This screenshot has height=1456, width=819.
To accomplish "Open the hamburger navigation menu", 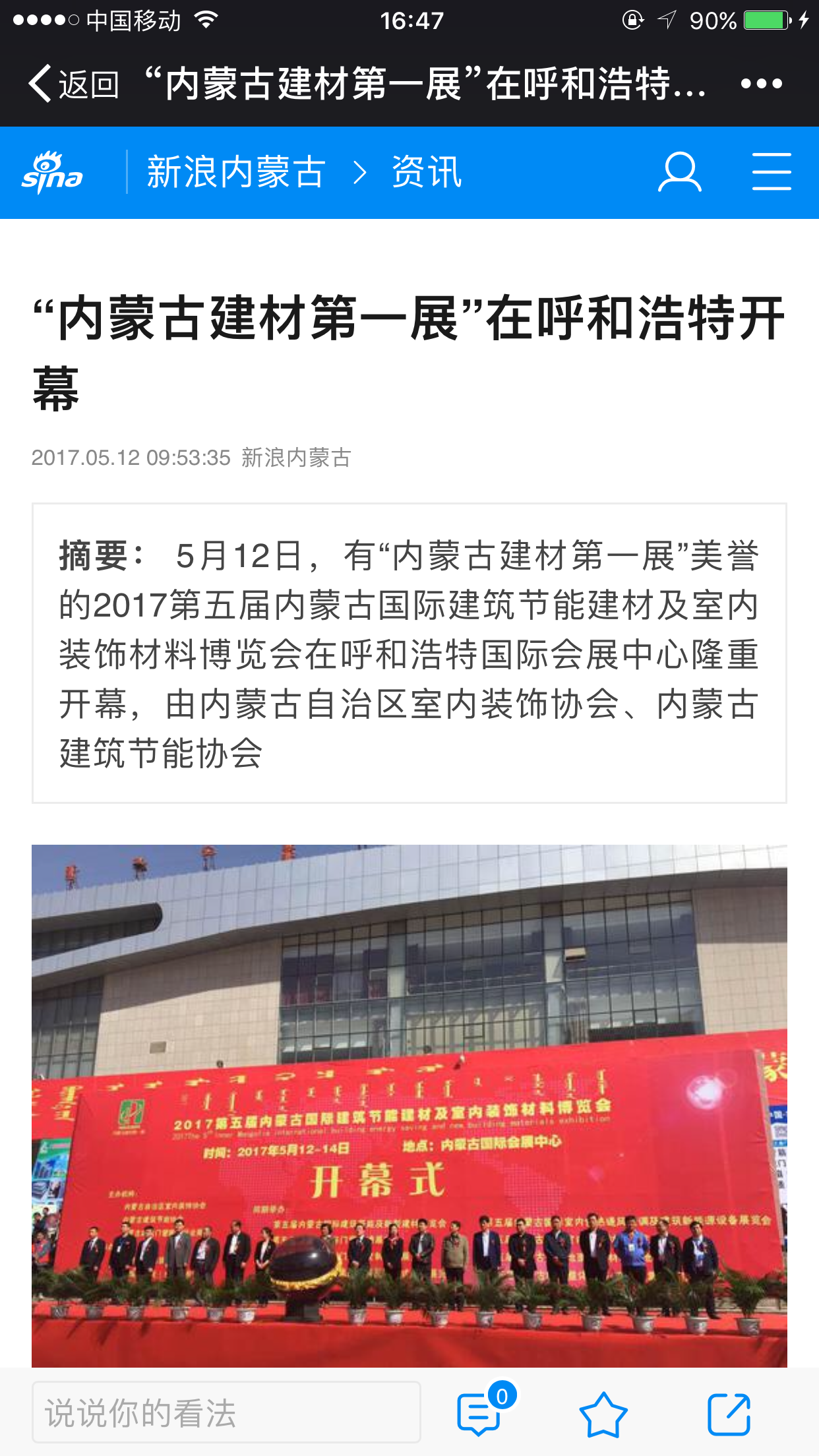I will (771, 173).
